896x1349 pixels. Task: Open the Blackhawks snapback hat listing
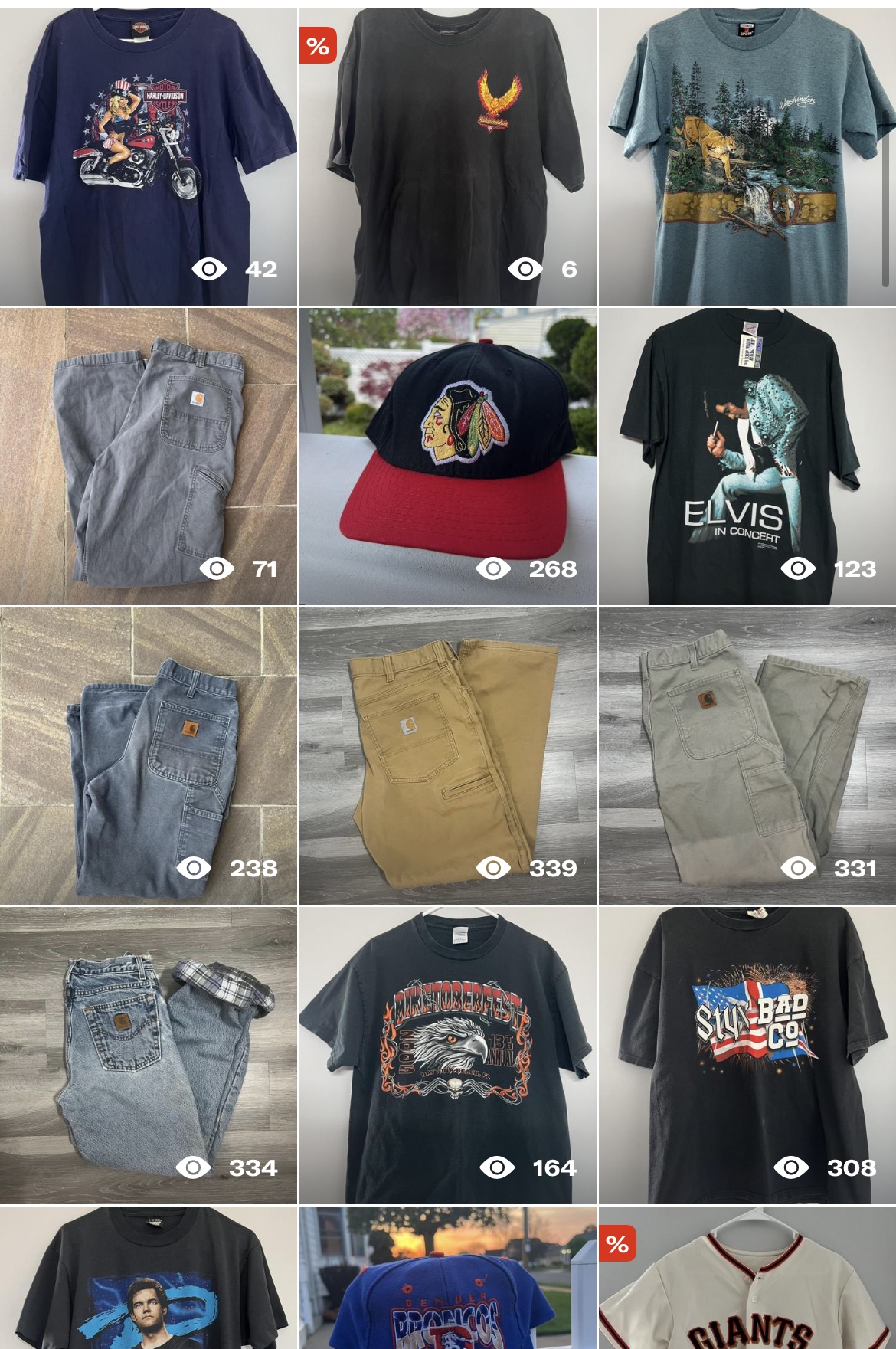tap(447, 457)
